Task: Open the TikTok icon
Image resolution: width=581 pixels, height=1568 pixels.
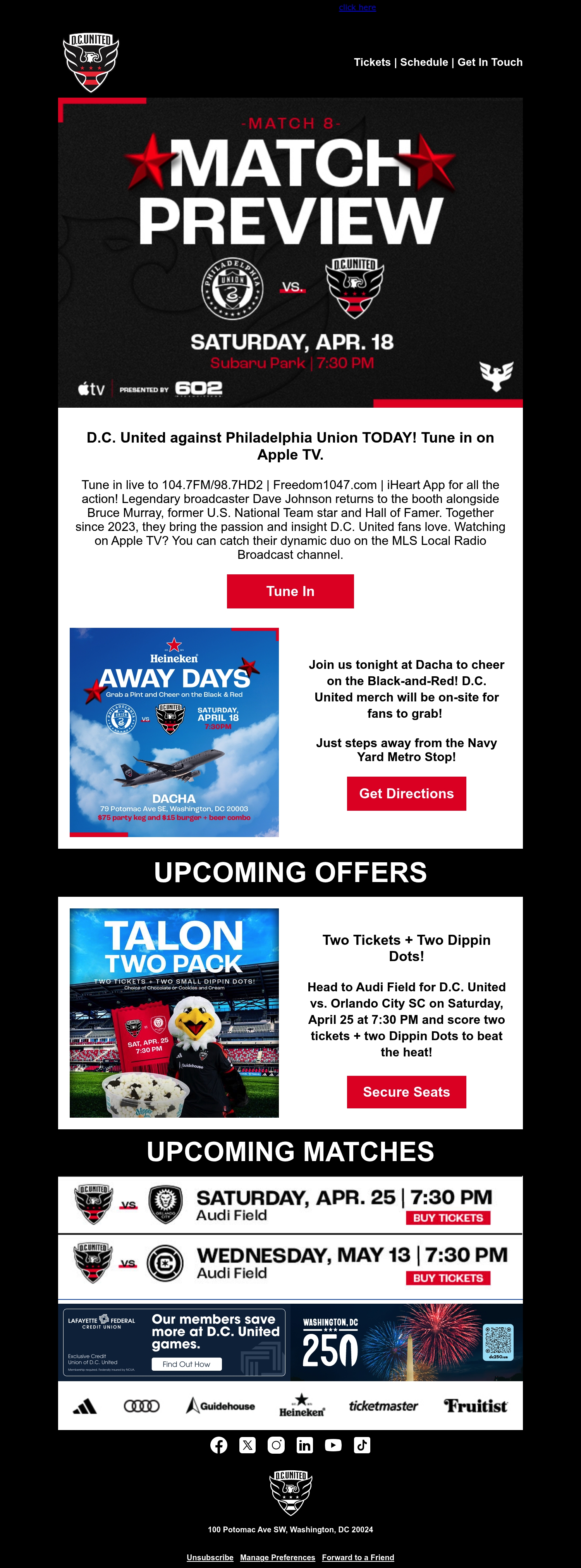Action: 362,1445
